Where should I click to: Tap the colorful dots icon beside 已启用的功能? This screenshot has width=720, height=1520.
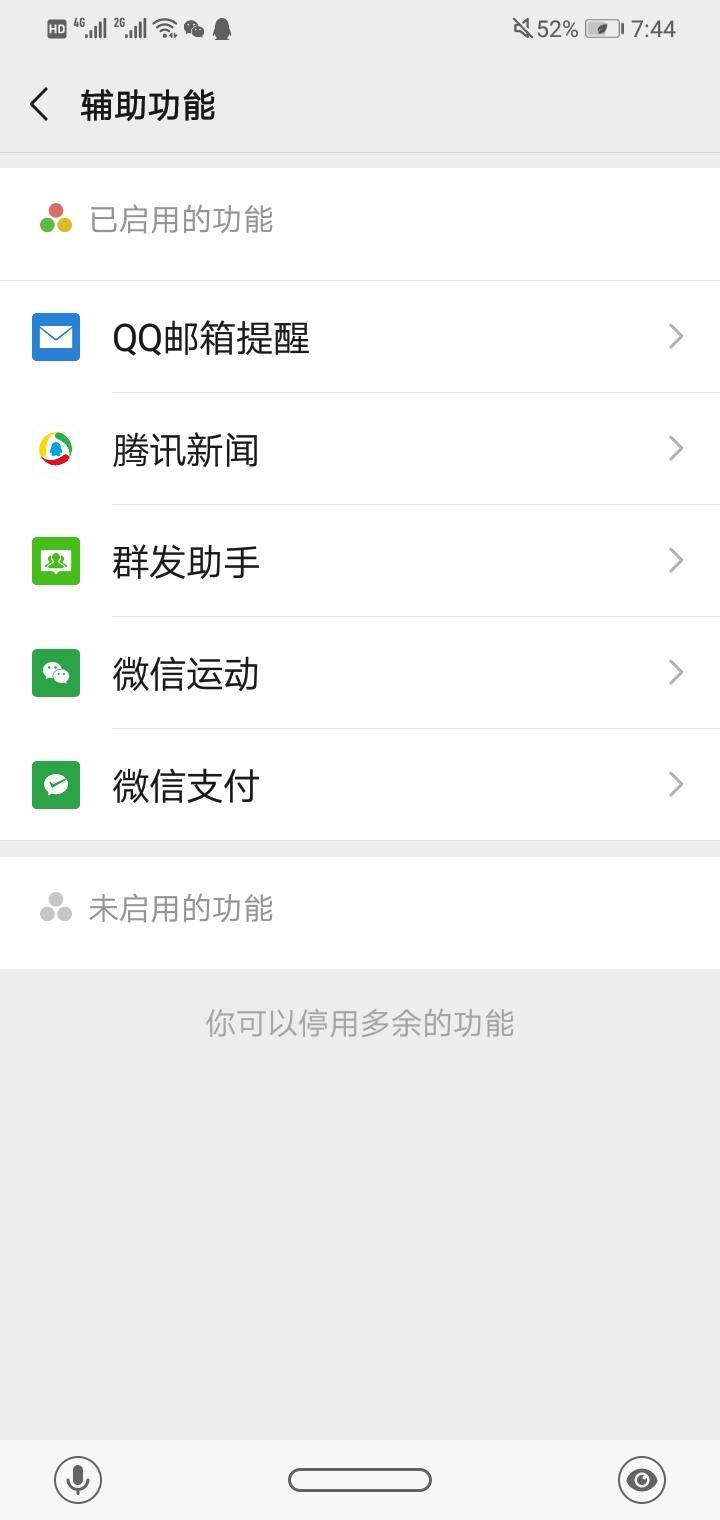55,215
